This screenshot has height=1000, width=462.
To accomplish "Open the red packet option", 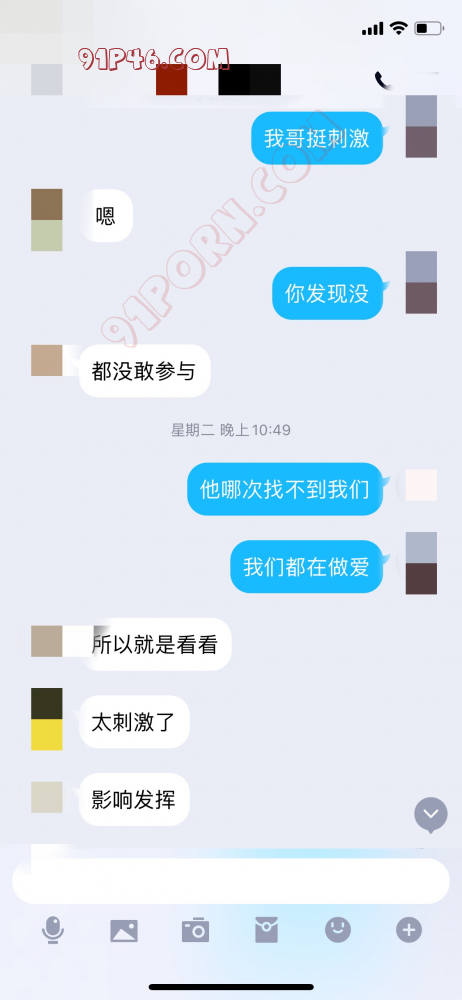I will point(267,930).
